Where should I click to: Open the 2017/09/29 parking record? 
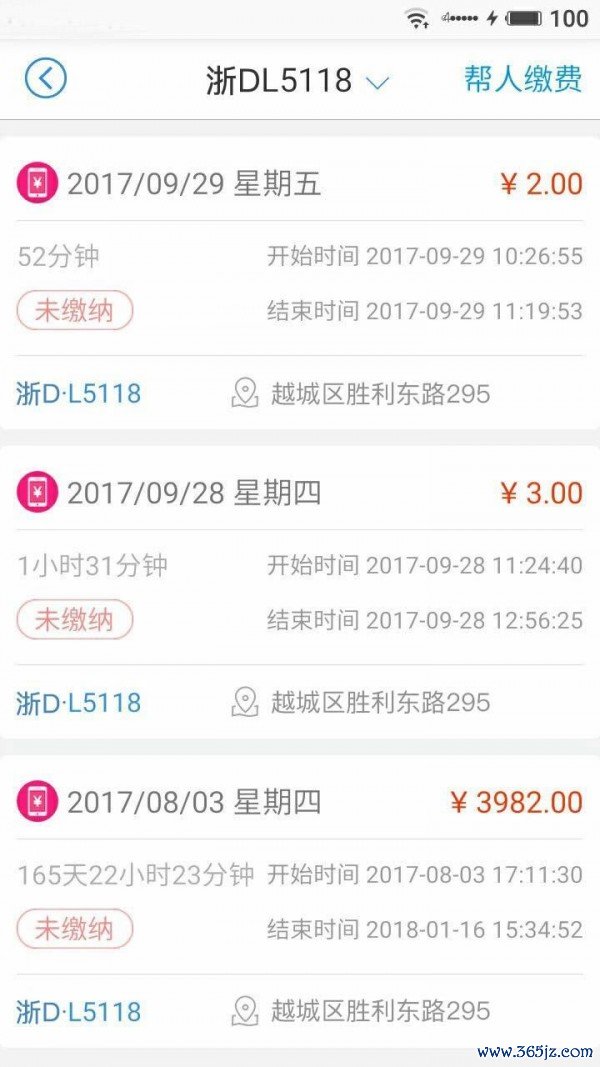click(x=300, y=284)
